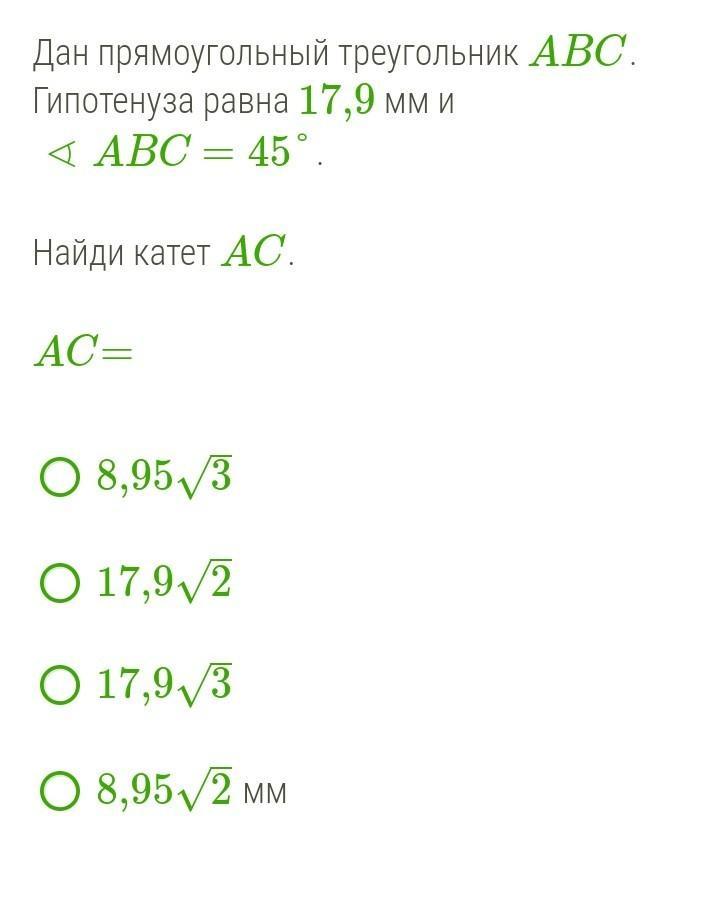Pick the answer 17,9√3
This screenshot has width=720, height=914.
(59, 686)
